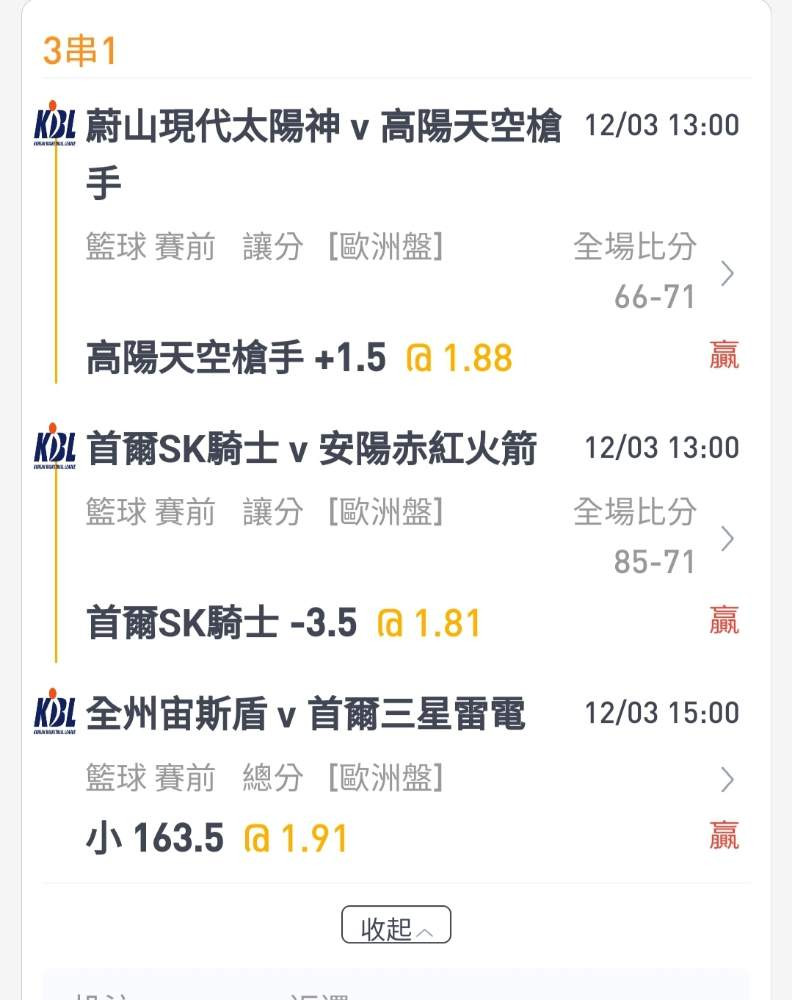This screenshot has width=792, height=1000.
Task: Open details for 蔚山現代太陽神 v 高陽天空槍手
Action: [x=728, y=273]
